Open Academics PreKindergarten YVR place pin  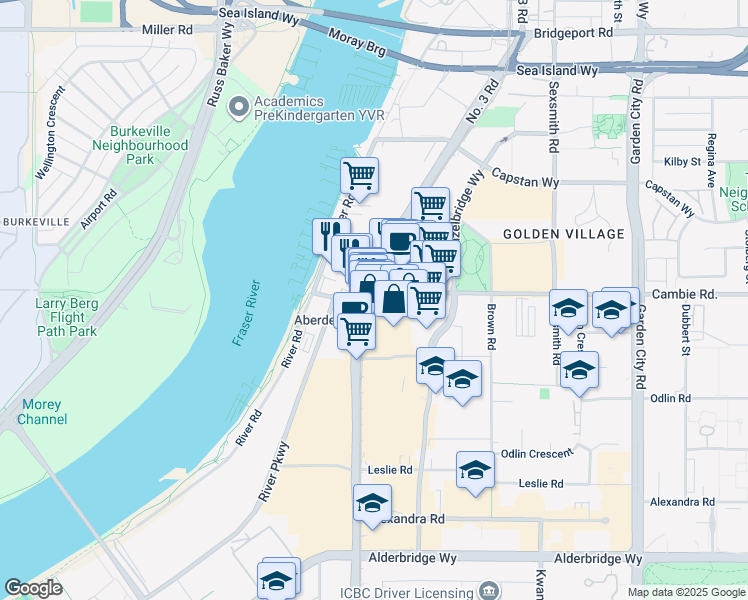(239, 107)
